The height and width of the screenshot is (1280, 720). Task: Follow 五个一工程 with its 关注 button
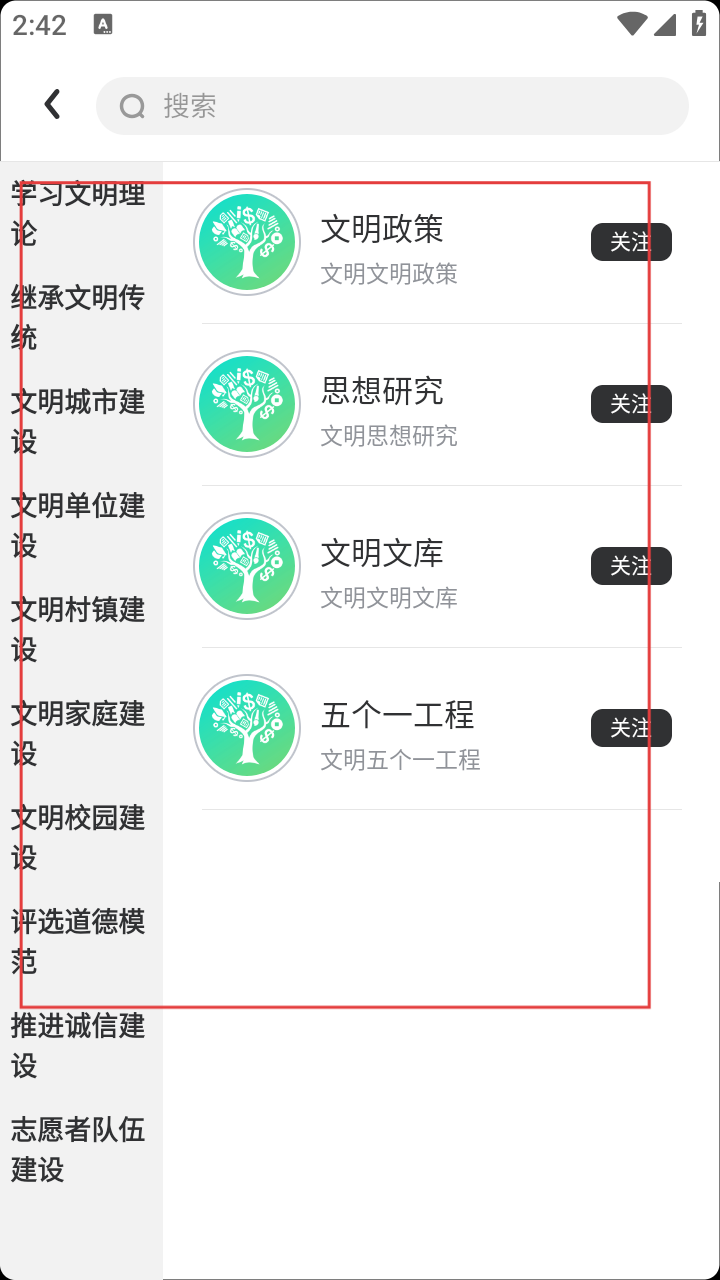point(631,728)
